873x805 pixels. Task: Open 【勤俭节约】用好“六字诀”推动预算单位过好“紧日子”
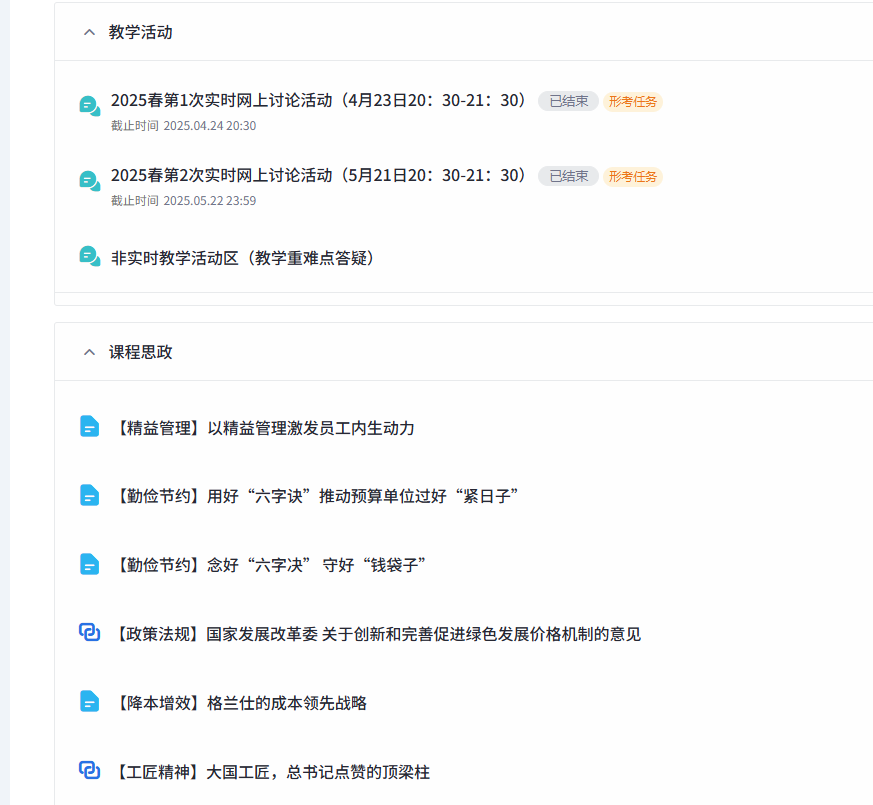[x=315, y=496]
